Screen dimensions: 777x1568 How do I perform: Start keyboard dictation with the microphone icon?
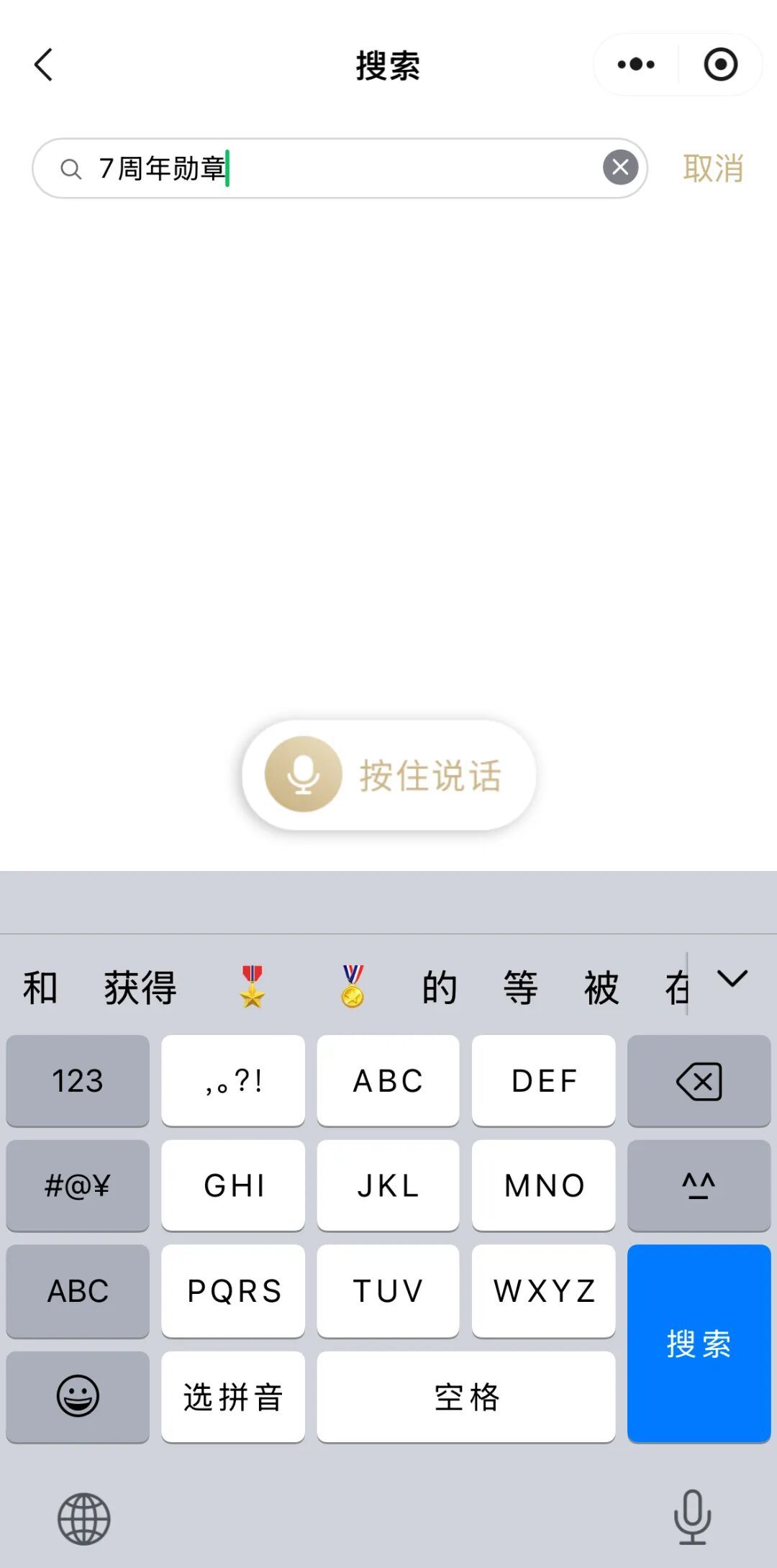coord(692,1517)
